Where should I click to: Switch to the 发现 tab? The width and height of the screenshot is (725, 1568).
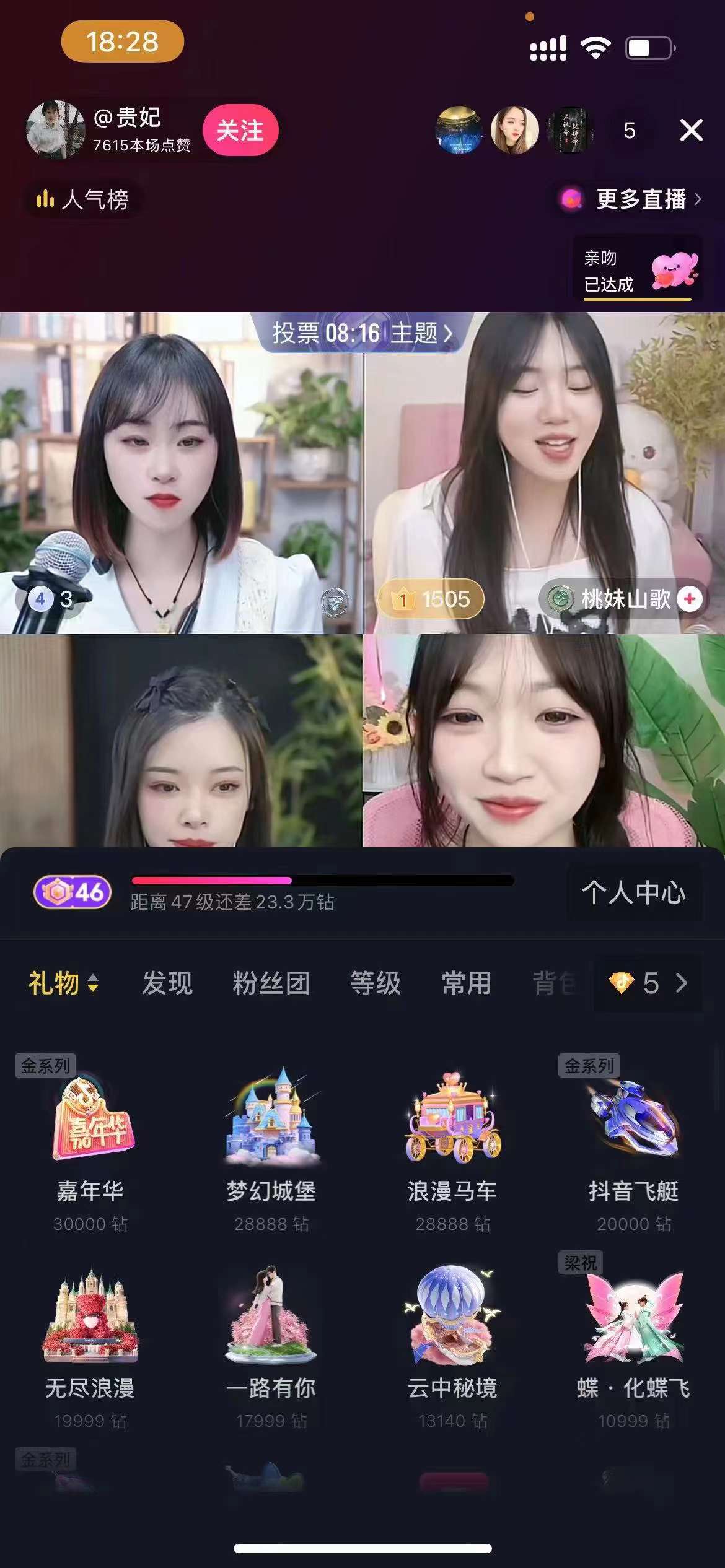pos(167,983)
